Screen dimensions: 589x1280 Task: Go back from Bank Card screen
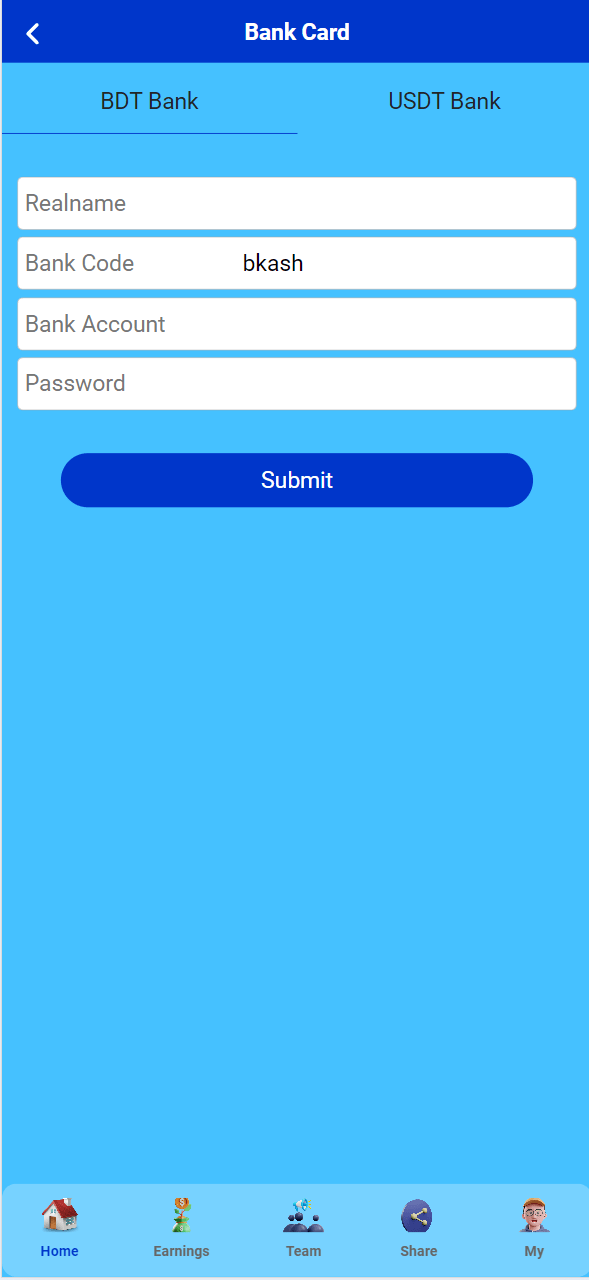coord(33,33)
